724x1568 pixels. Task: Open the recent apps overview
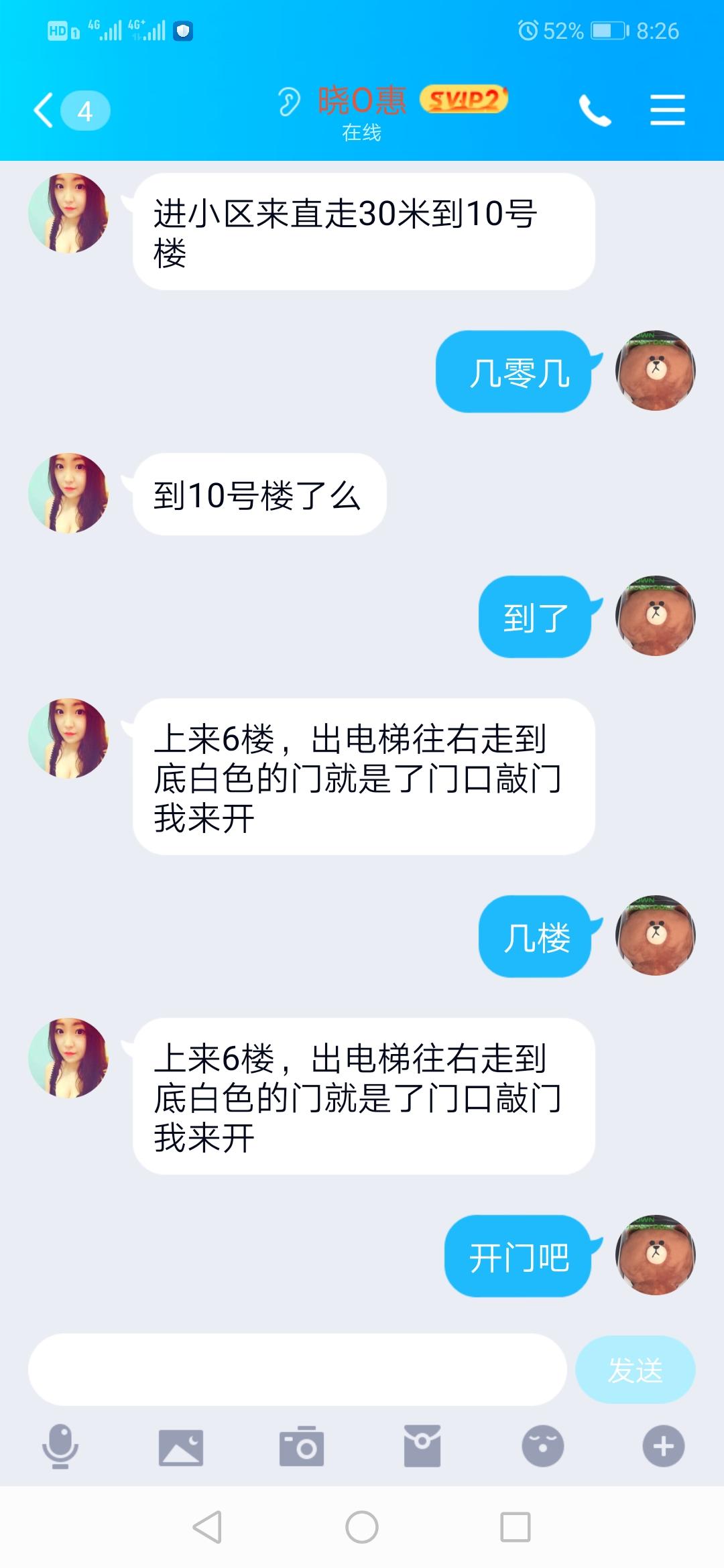[x=516, y=1527]
